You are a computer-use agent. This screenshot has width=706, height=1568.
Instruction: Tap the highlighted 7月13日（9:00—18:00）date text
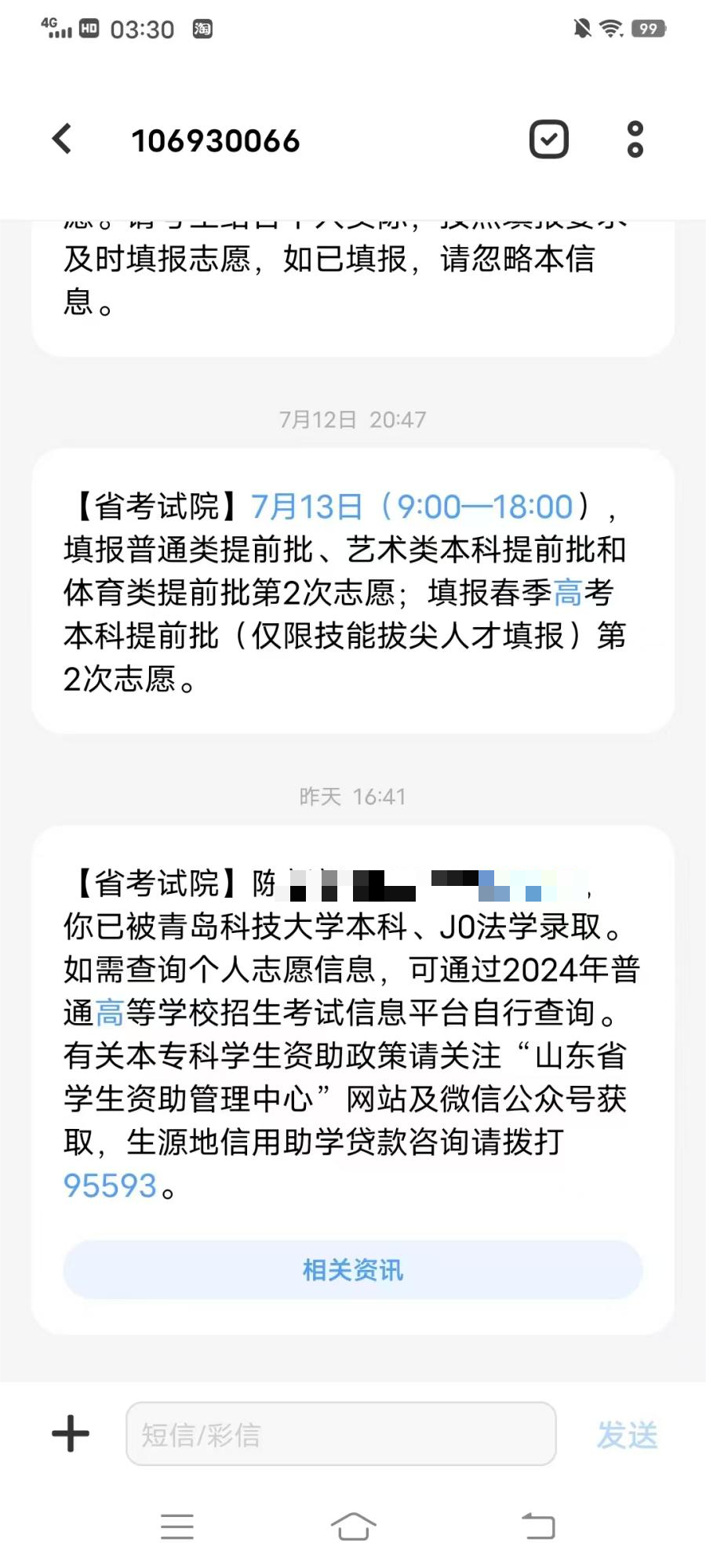416,506
